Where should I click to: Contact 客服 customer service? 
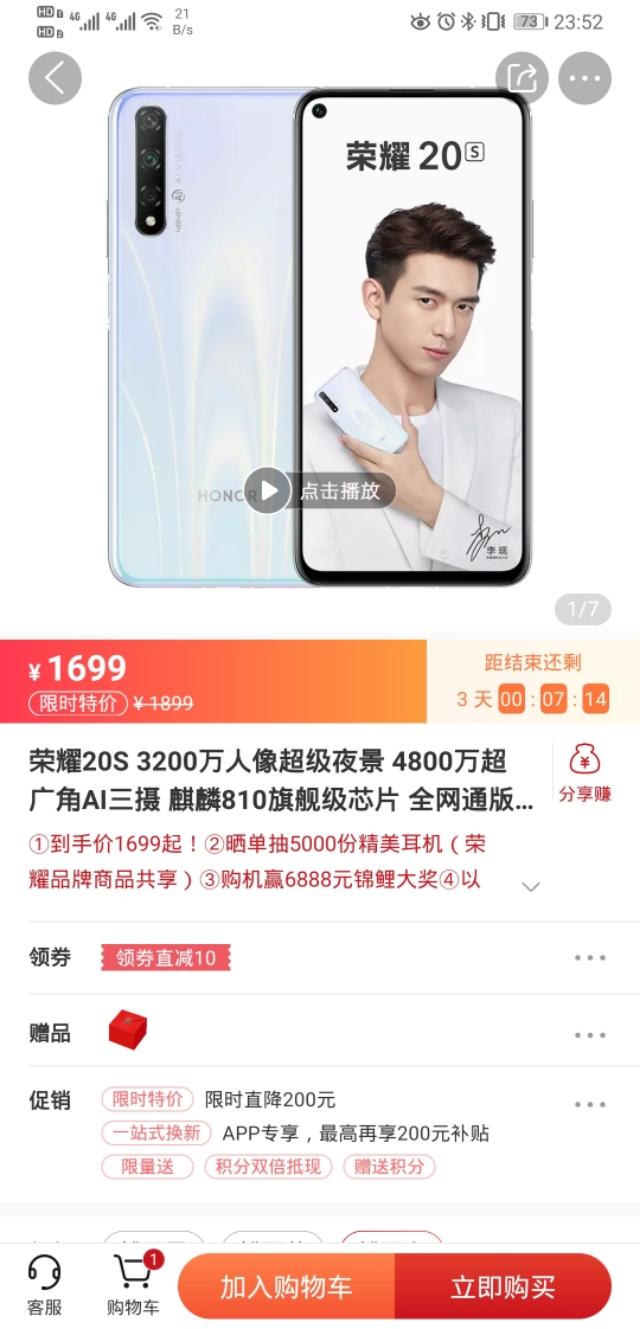(44, 1286)
